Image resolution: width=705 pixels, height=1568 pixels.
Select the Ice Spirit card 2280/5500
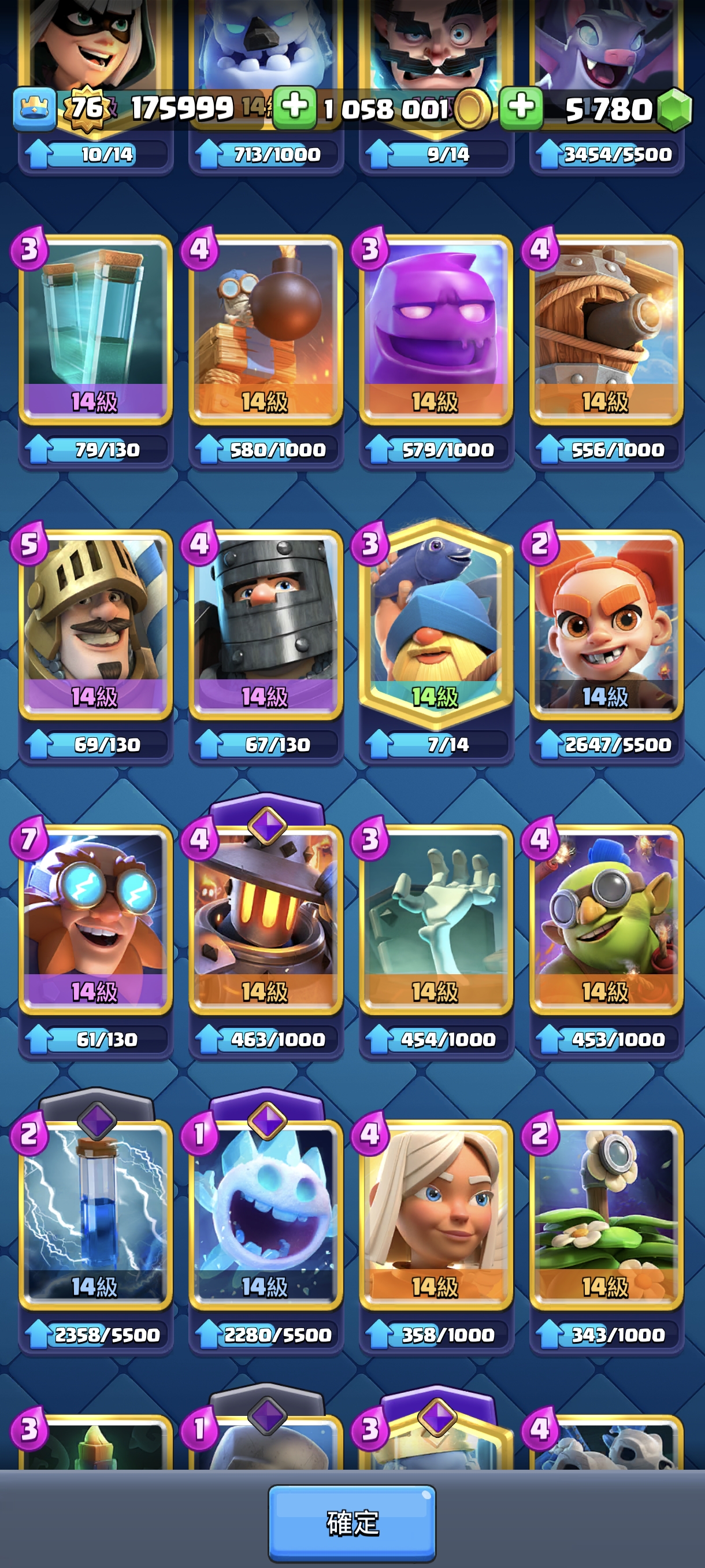point(265,1214)
